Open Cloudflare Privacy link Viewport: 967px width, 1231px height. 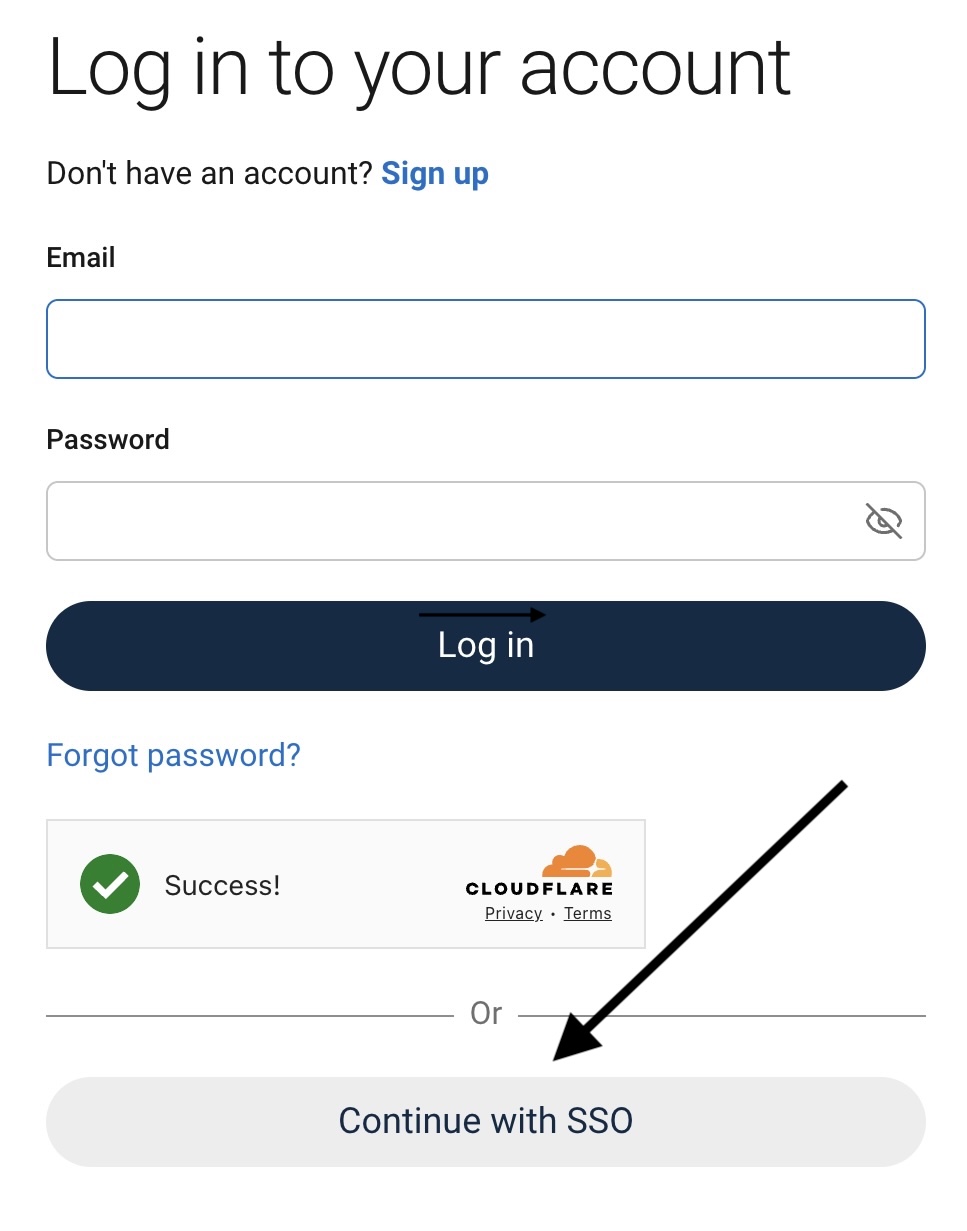(x=513, y=913)
